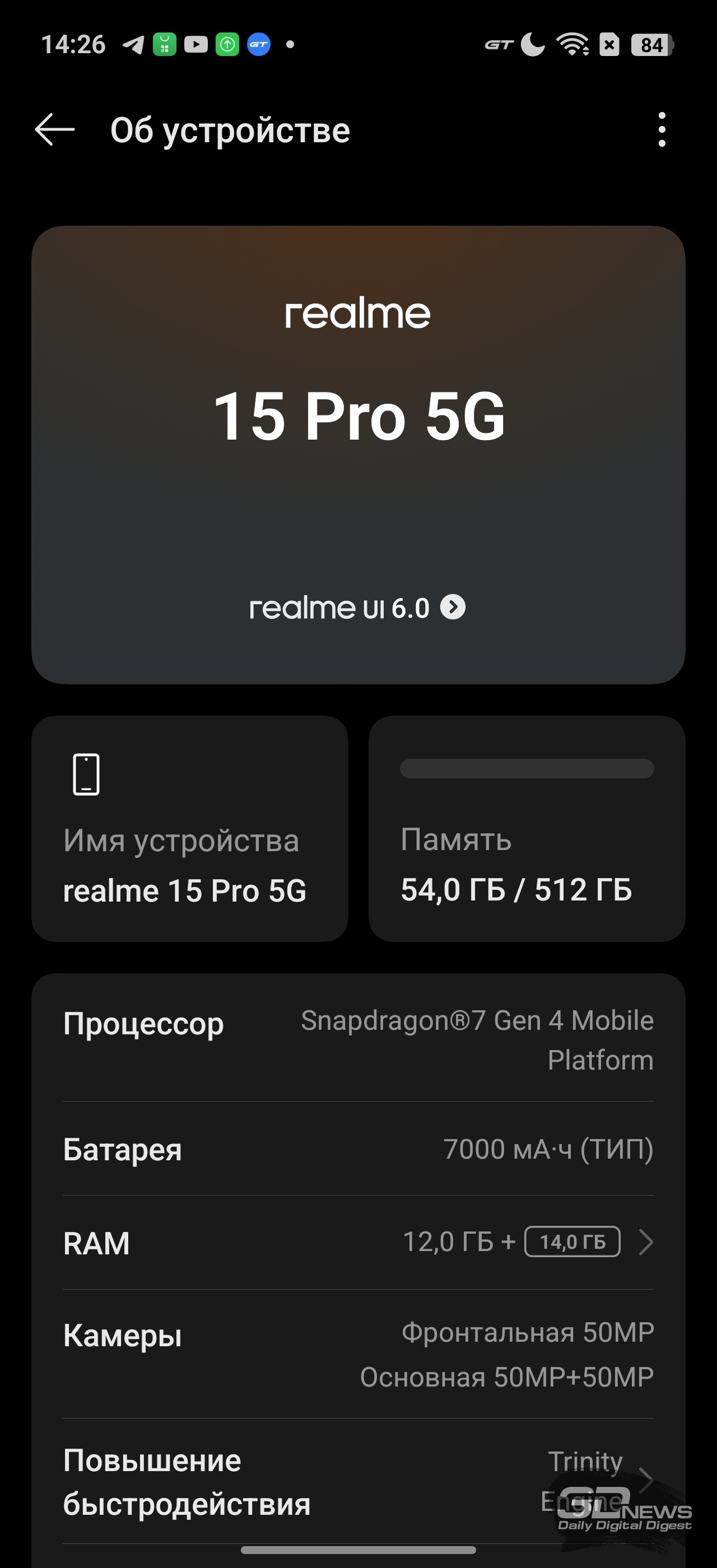Open Повышение быстродействия Trinity Engine row
Image resolution: width=717 pixels, height=1568 pixels.
pyautogui.click(x=358, y=1481)
